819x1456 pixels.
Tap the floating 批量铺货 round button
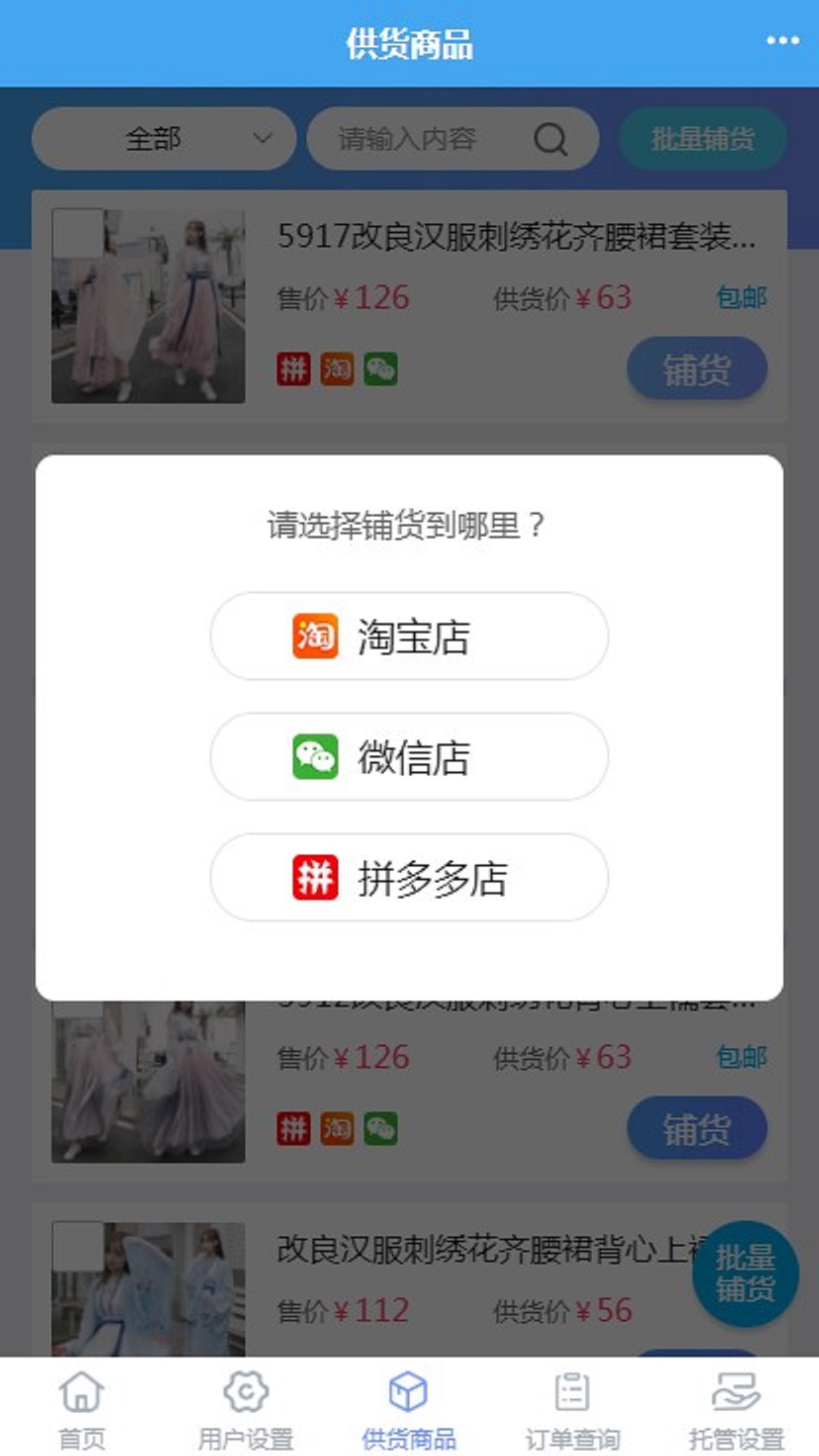pyautogui.click(x=745, y=1273)
